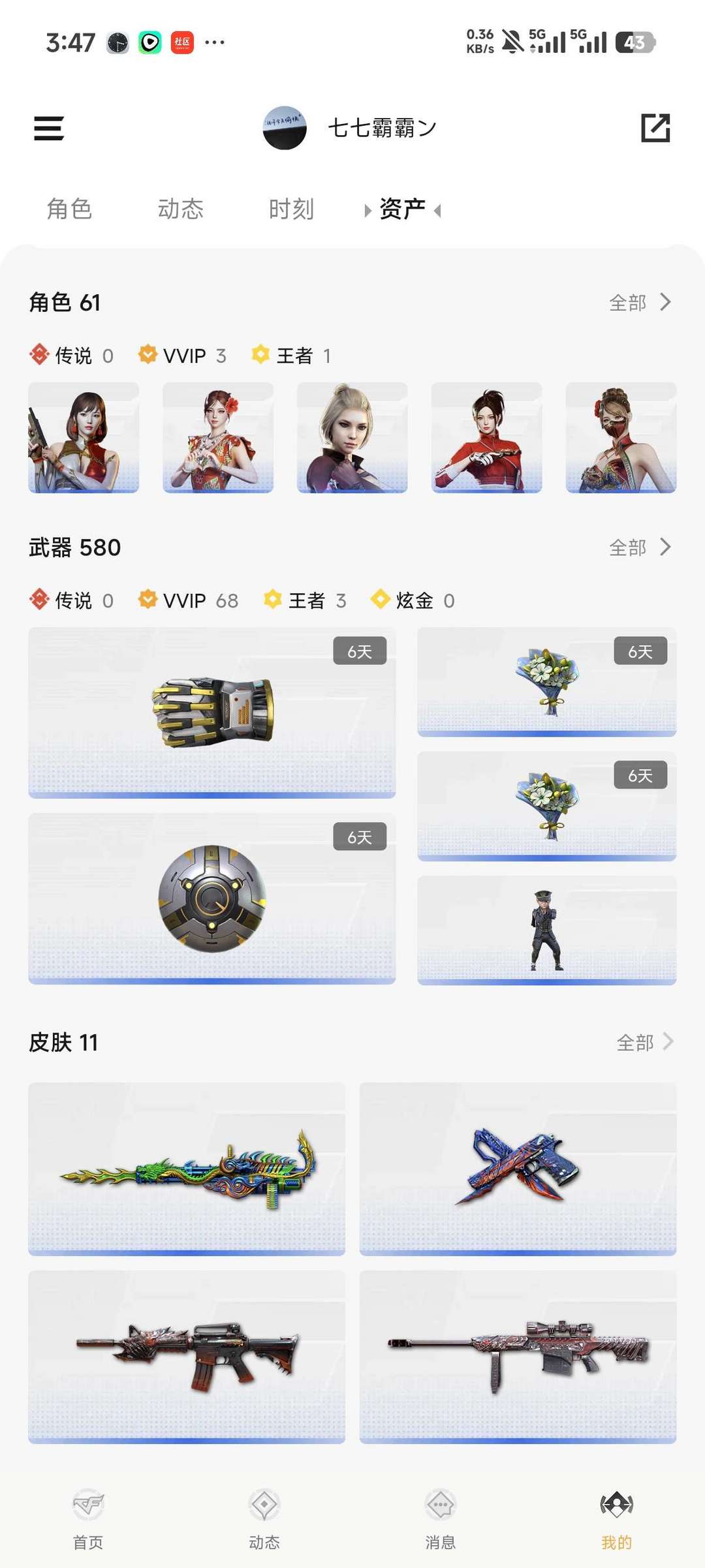Open the green dragon gun skin
705x1568 pixels.
click(187, 1169)
